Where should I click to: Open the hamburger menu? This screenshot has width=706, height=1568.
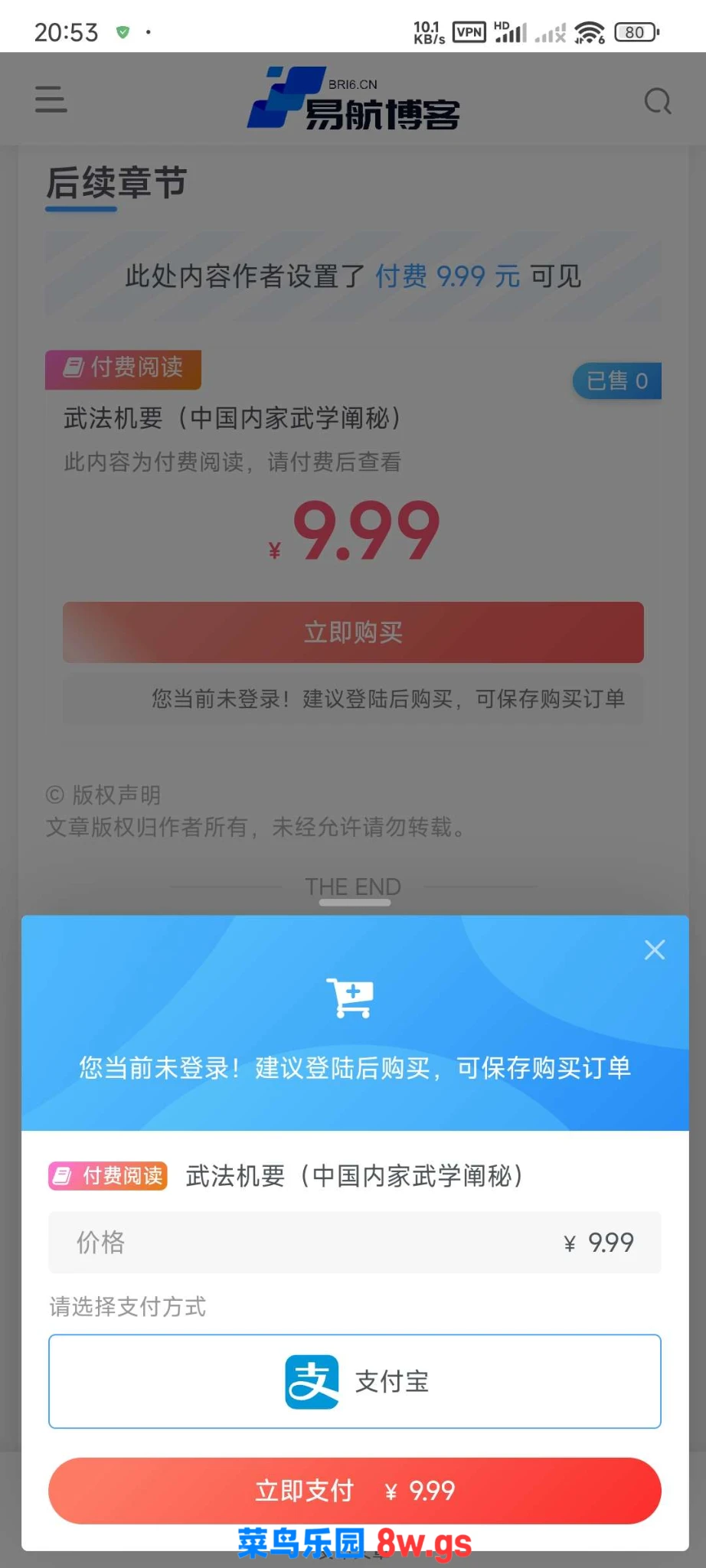coord(51,100)
